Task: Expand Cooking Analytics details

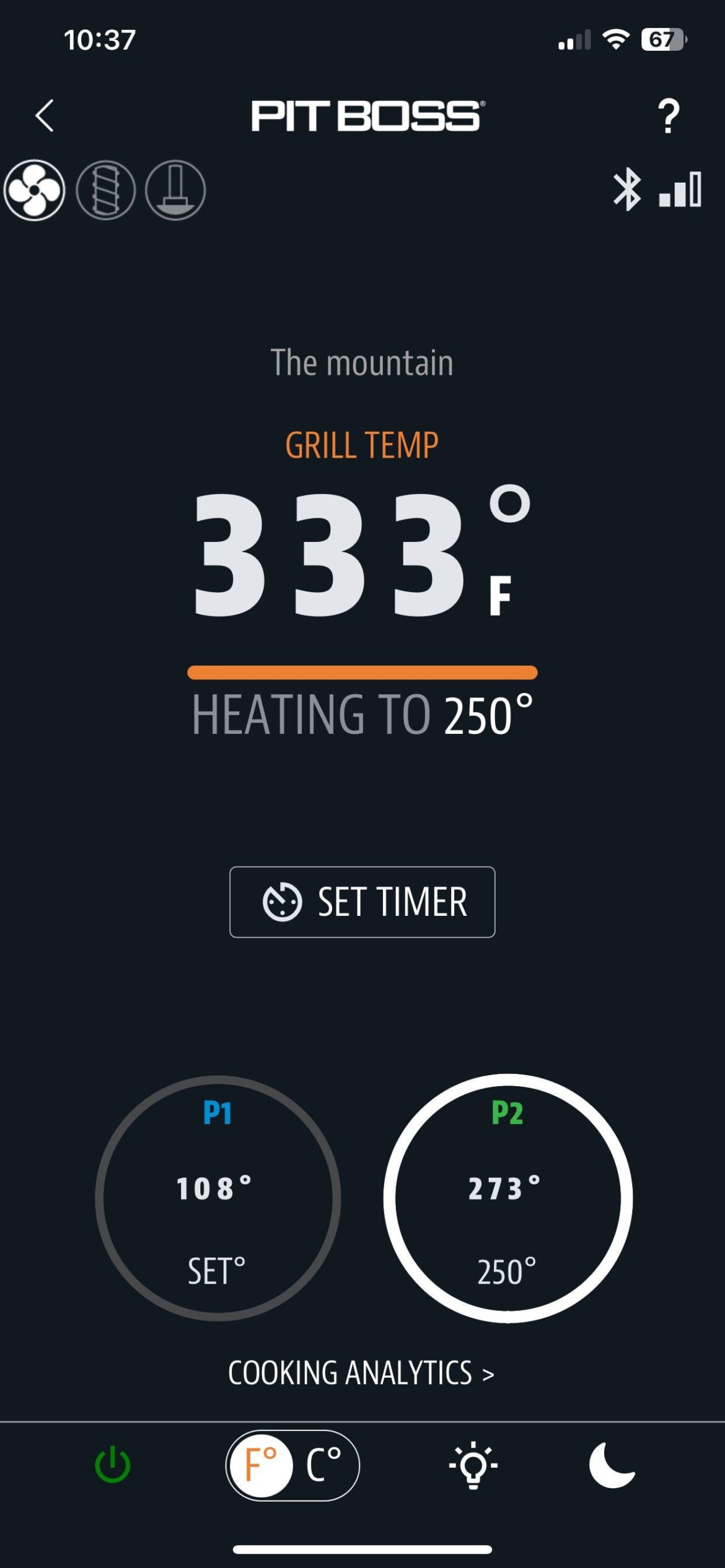Action: tap(362, 1374)
